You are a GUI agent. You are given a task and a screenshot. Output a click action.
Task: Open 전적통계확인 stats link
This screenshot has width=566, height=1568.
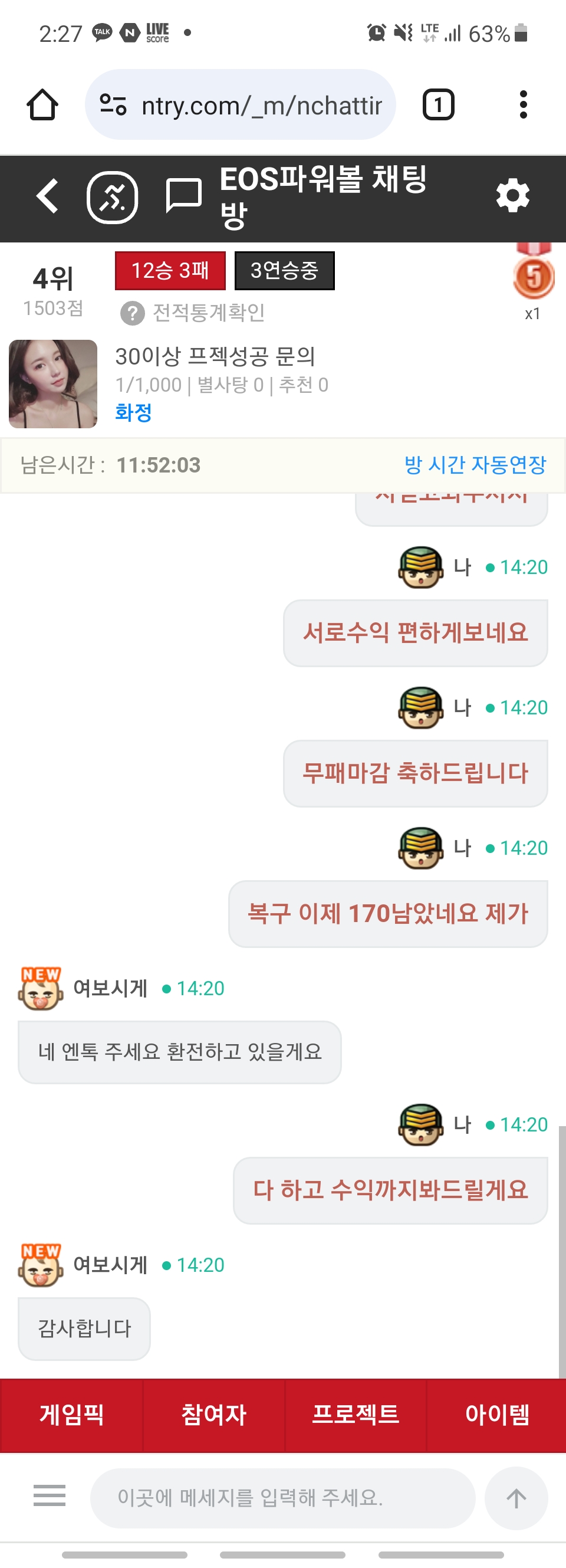pos(192,313)
